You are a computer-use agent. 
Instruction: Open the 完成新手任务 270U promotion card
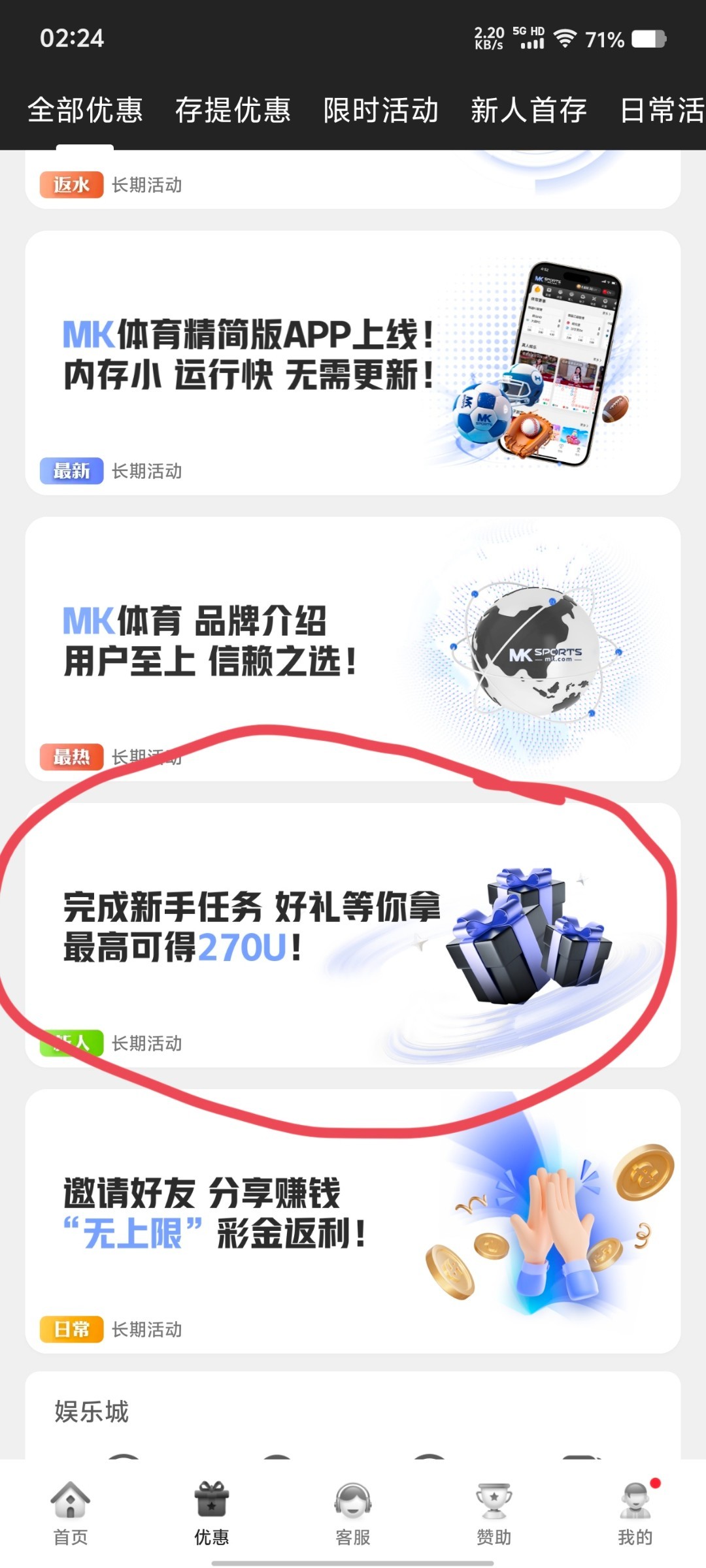(x=353, y=934)
